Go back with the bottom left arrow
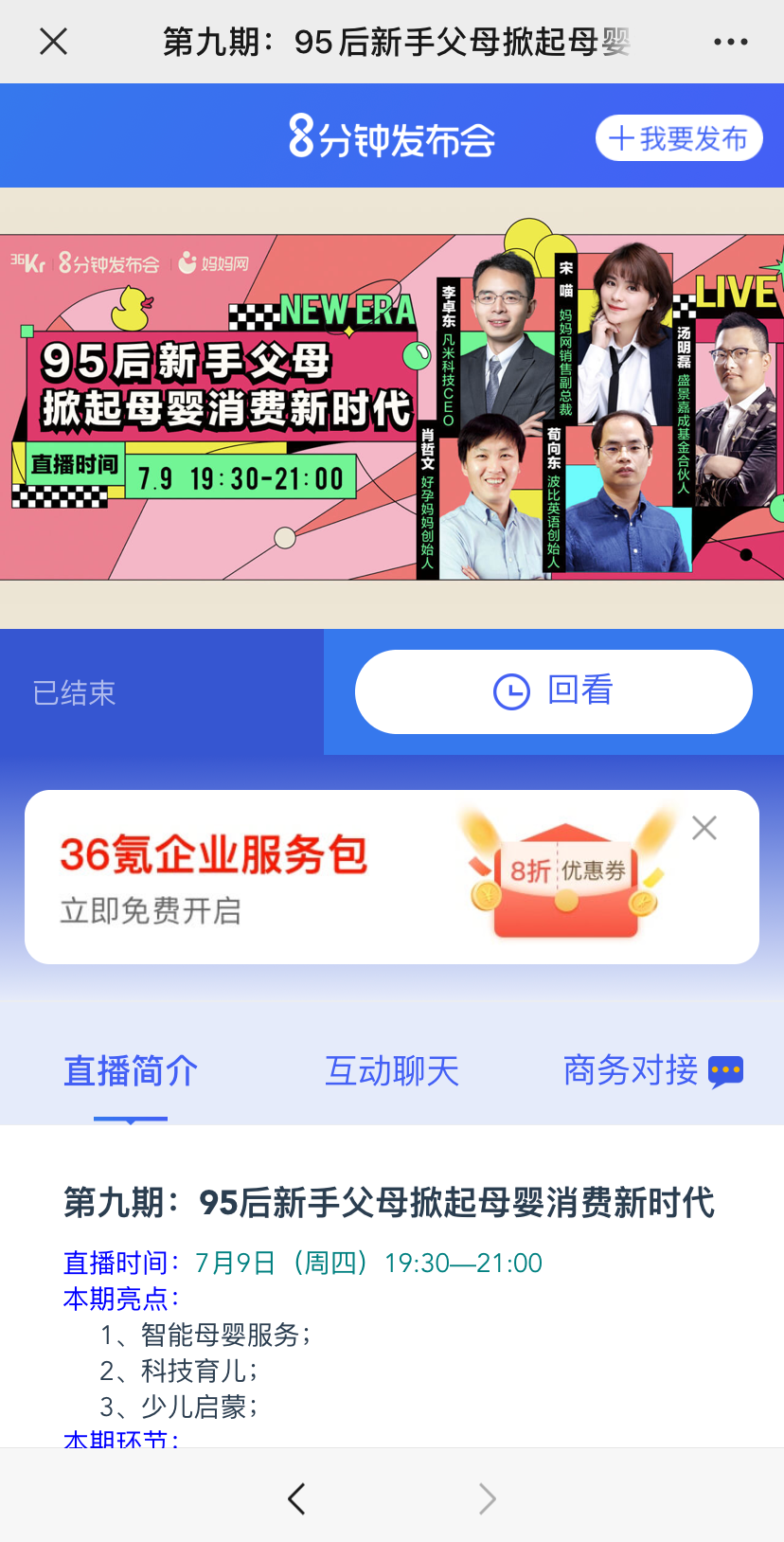This screenshot has width=784, height=1542. point(296,1498)
